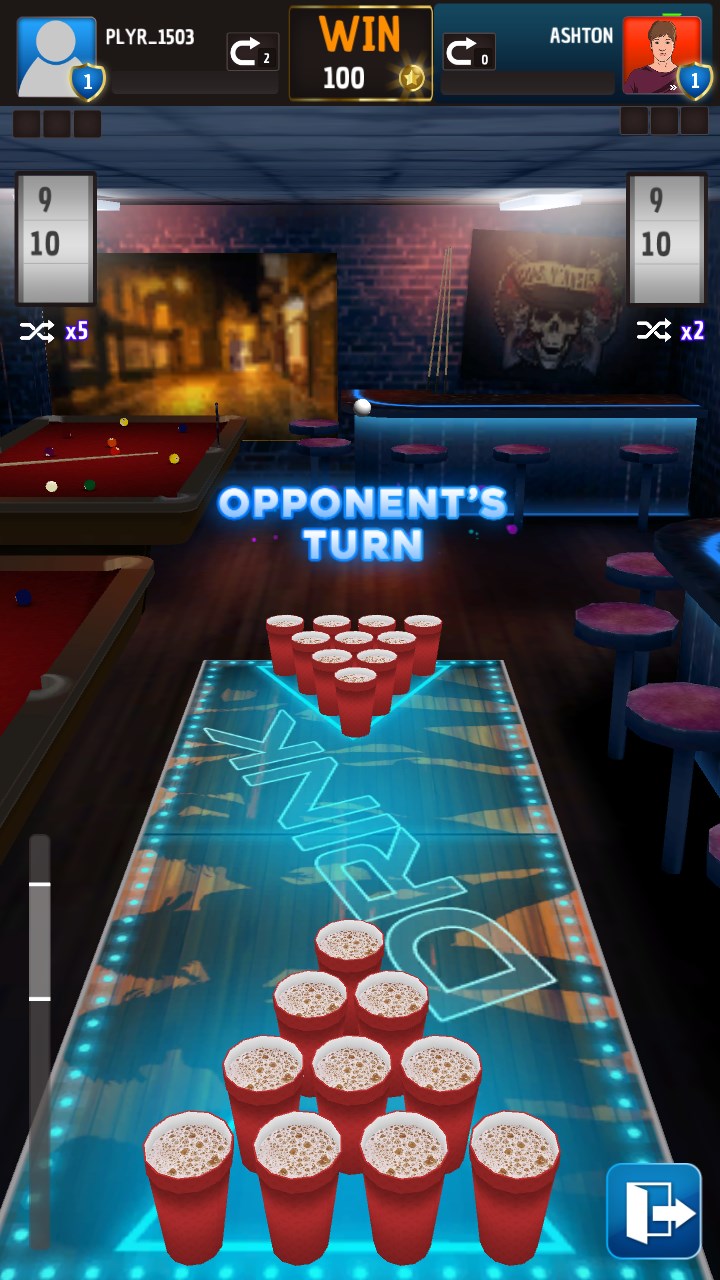Open PLYR_1503 player avatar
This screenshot has height=1280, width=720.
pos(56,56)
